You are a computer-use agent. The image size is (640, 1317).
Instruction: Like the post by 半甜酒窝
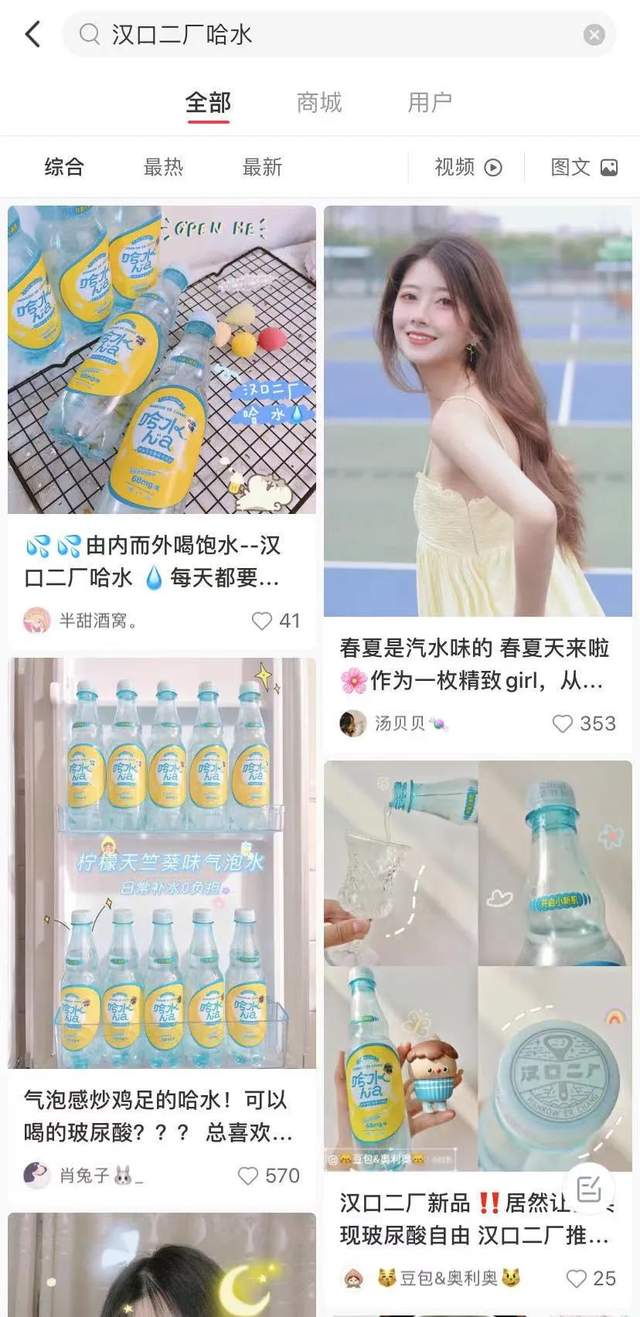pos(276,621)
